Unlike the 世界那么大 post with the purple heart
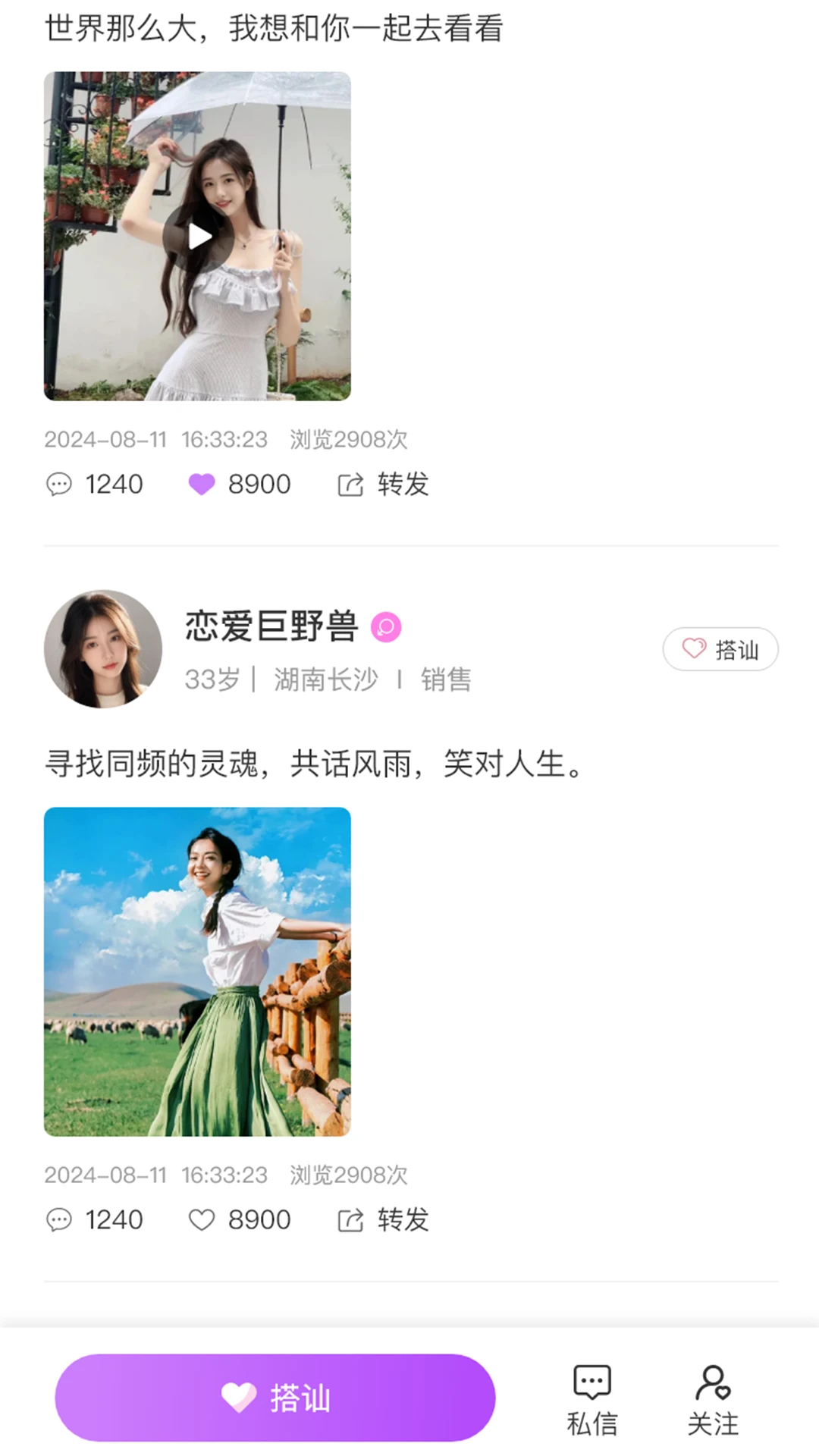Screen dimensions: 819x1456 pos(202,484)
